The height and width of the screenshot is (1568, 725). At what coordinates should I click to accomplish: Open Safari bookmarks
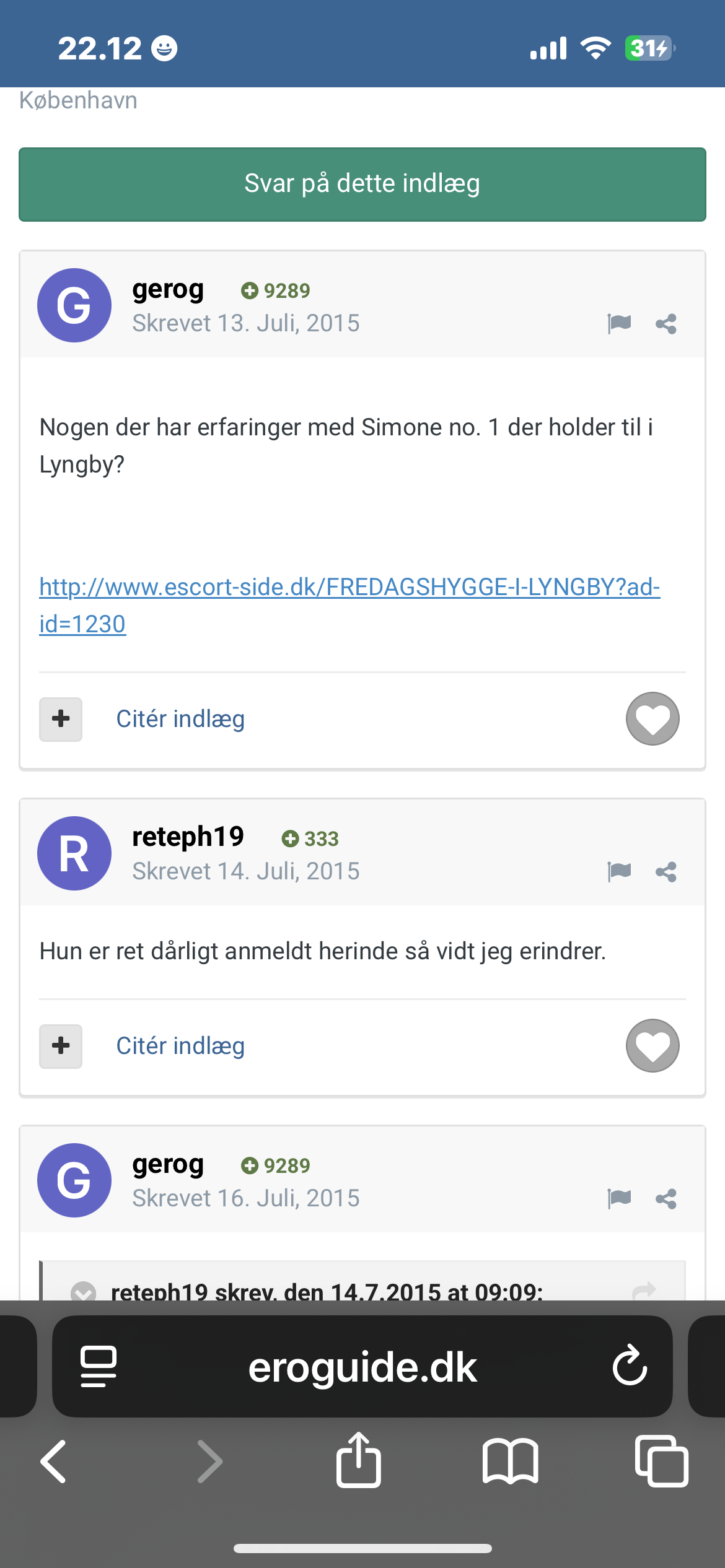tap(510, 1461)
